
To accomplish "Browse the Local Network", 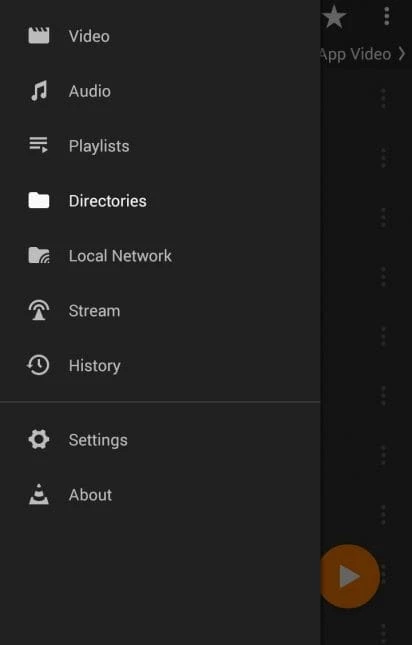I will point(160,256).
